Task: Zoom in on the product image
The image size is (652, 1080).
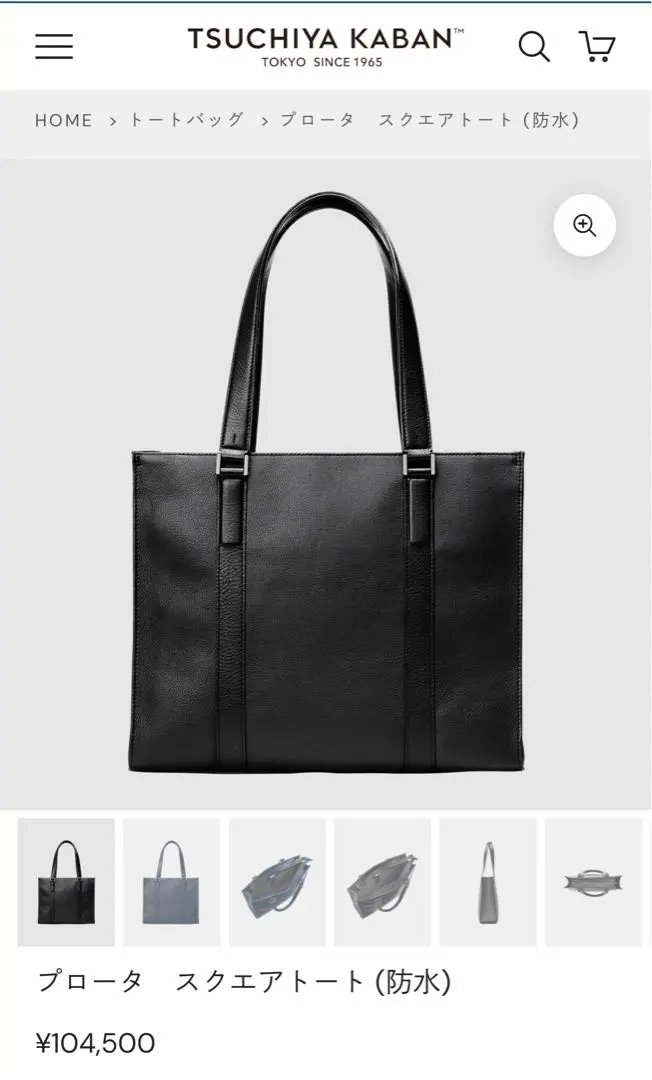Action: (584, 225)
